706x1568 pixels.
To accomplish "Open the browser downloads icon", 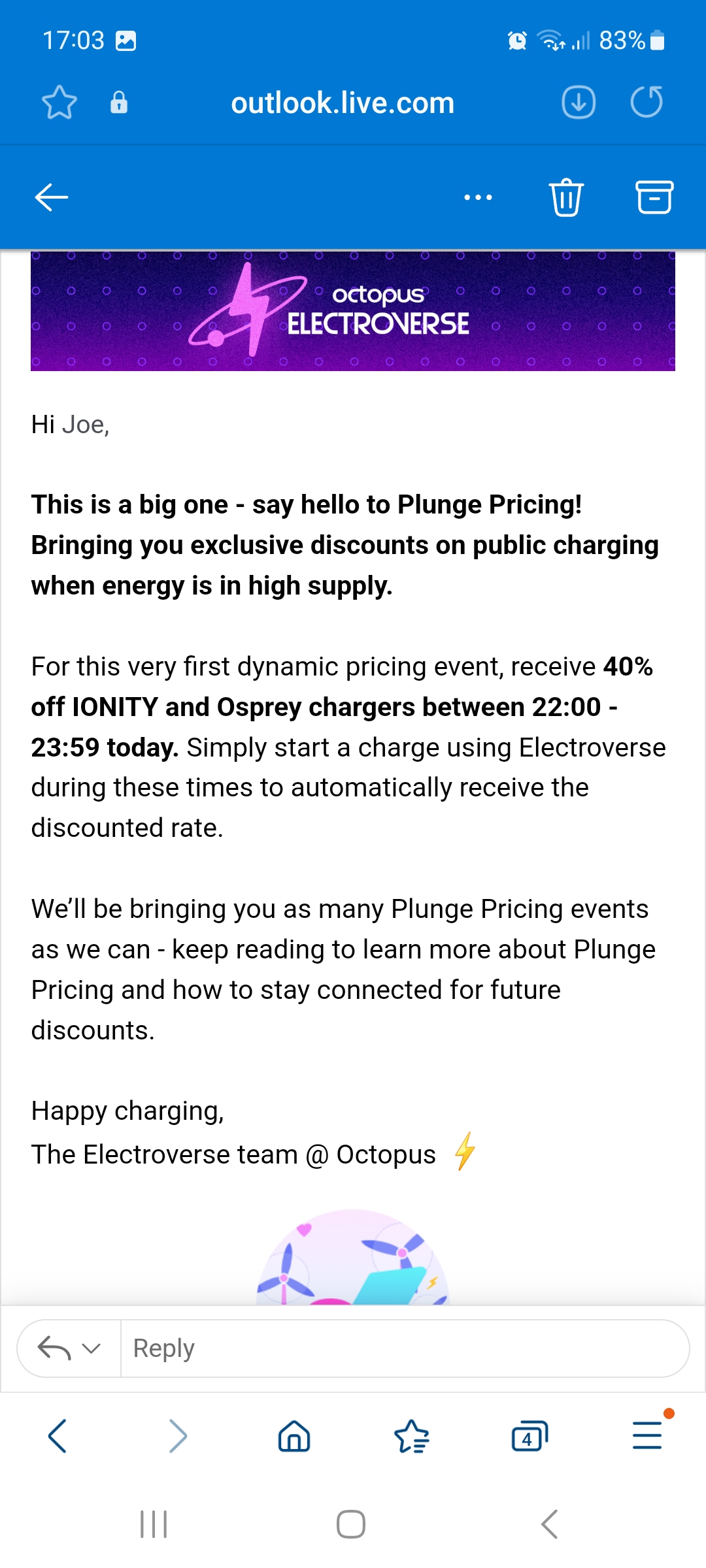I will coord(579,103).
